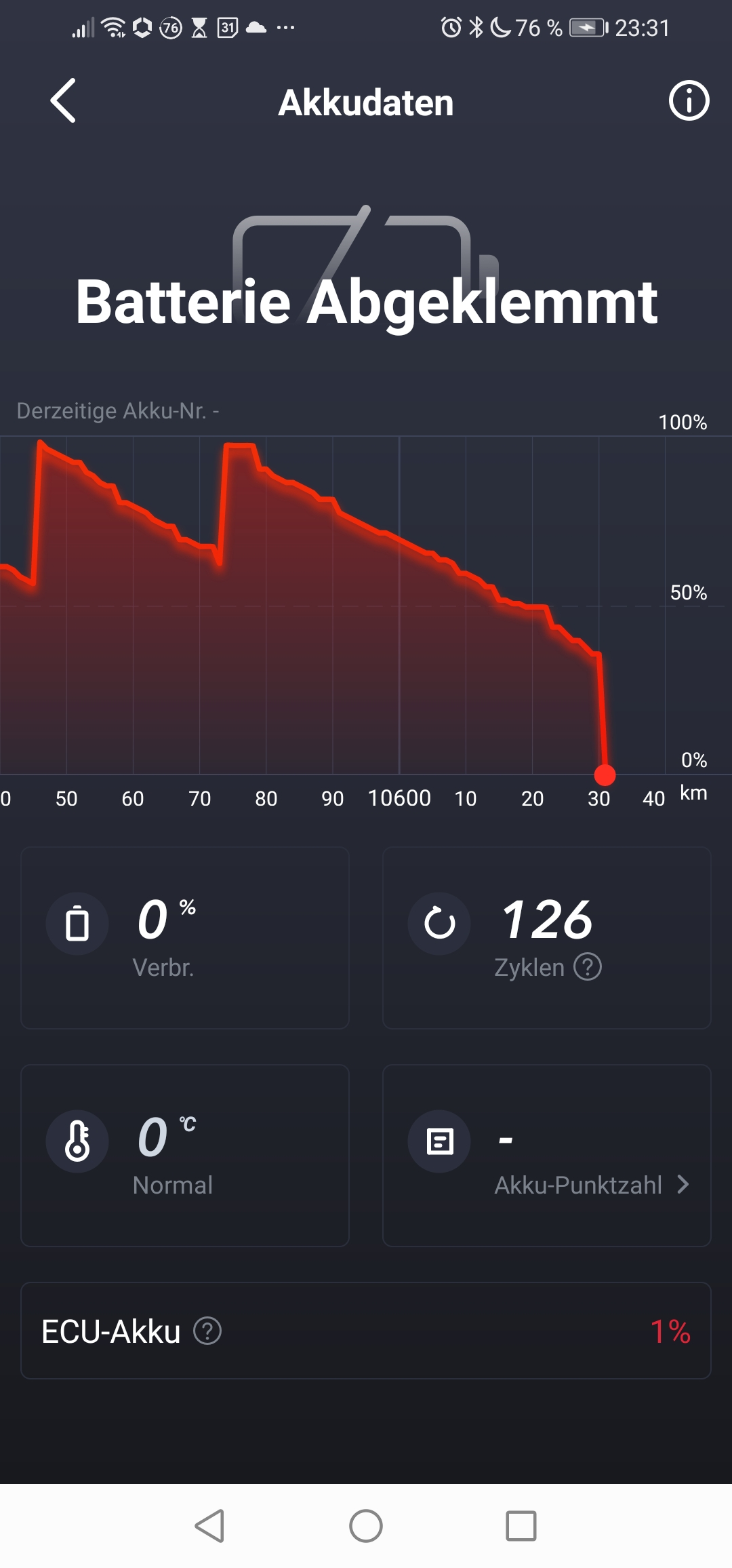This screenshot has height=1568, width=732.
Task: Tap the system home button
Action: click(x=365, y=1526)
